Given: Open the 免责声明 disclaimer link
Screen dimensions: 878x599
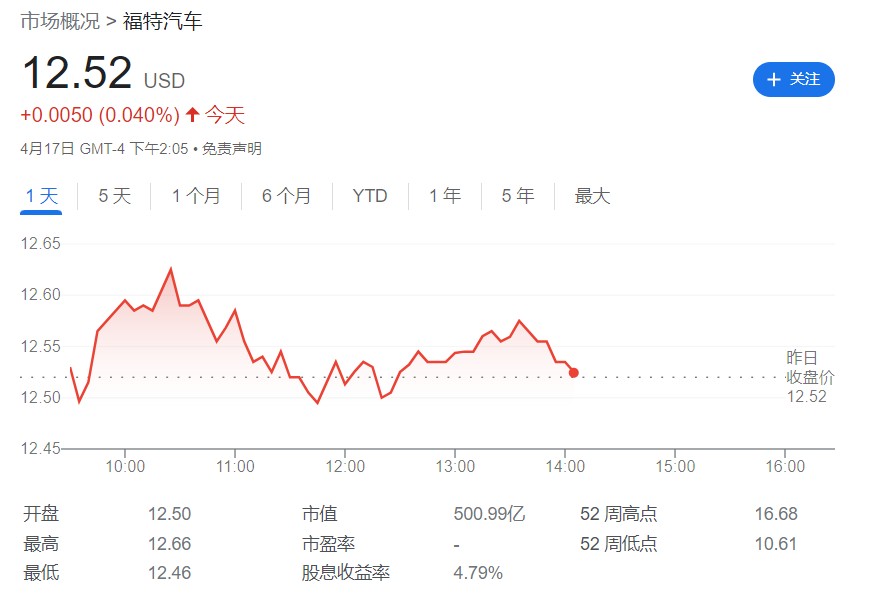Looking at the screenshot, I should [x=232, y=149].
